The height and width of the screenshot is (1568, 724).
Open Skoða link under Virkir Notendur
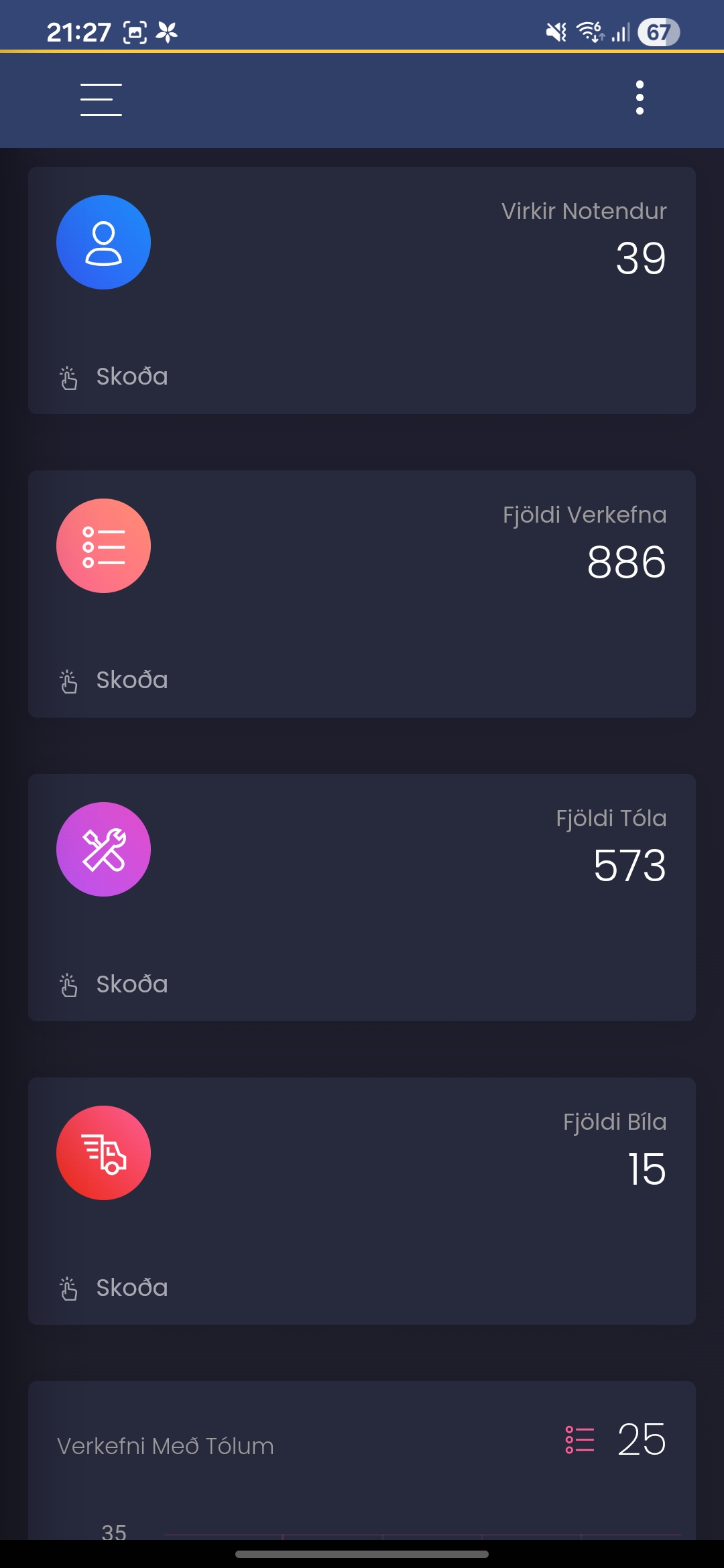tap(131, 377)
